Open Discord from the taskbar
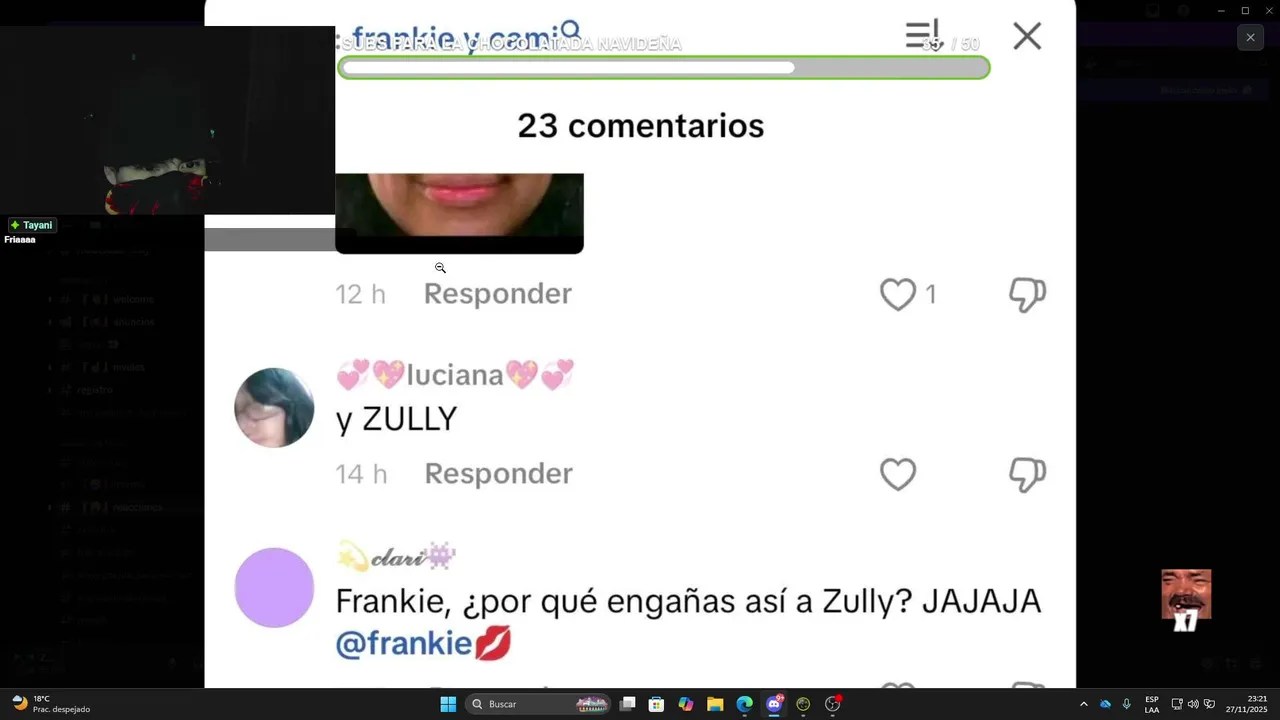Image resolution: width=1280 pixels, height=720 pixels. pyautogui.click(x=773, y=704)
